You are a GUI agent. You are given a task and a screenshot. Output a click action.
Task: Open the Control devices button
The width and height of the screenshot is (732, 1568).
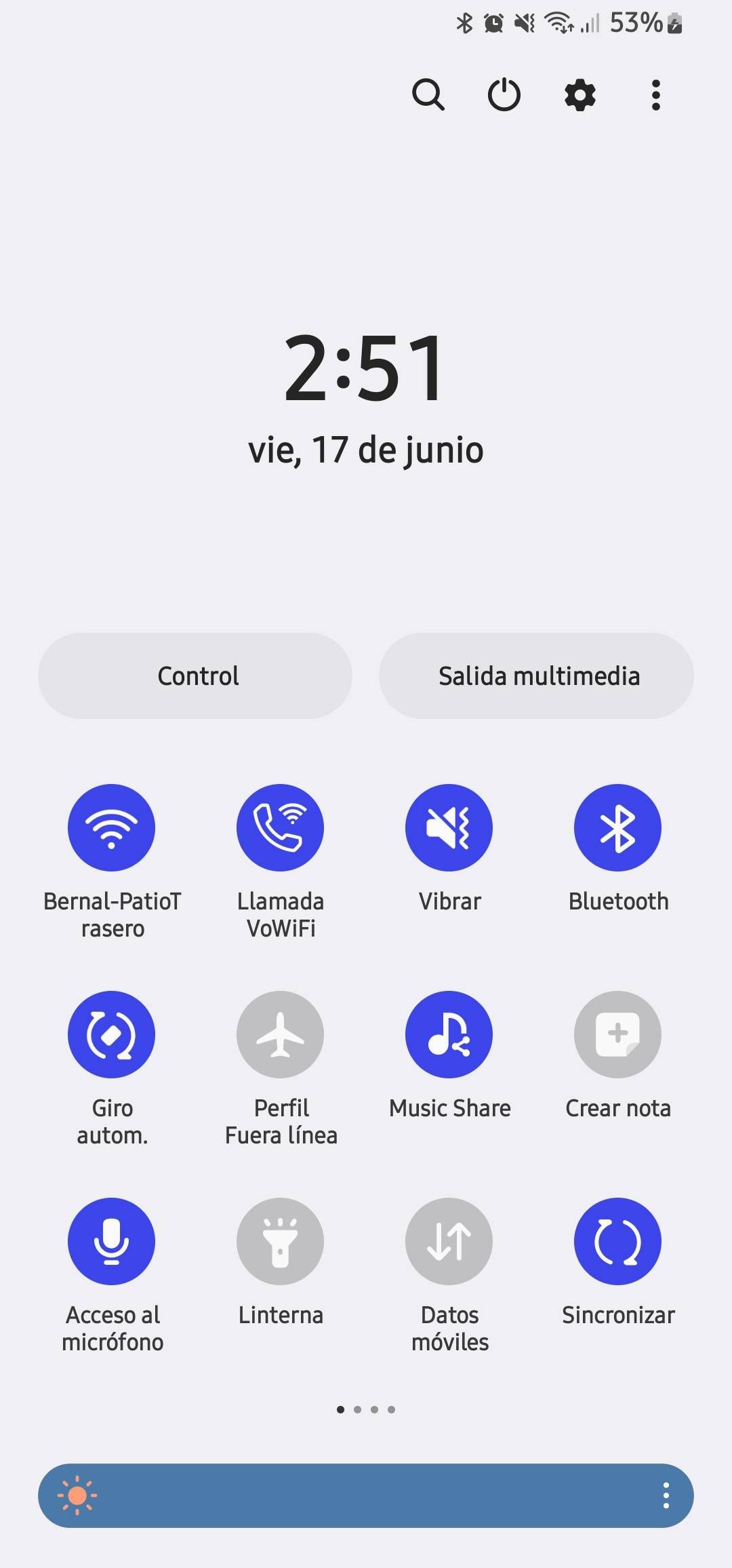[195, 675]
